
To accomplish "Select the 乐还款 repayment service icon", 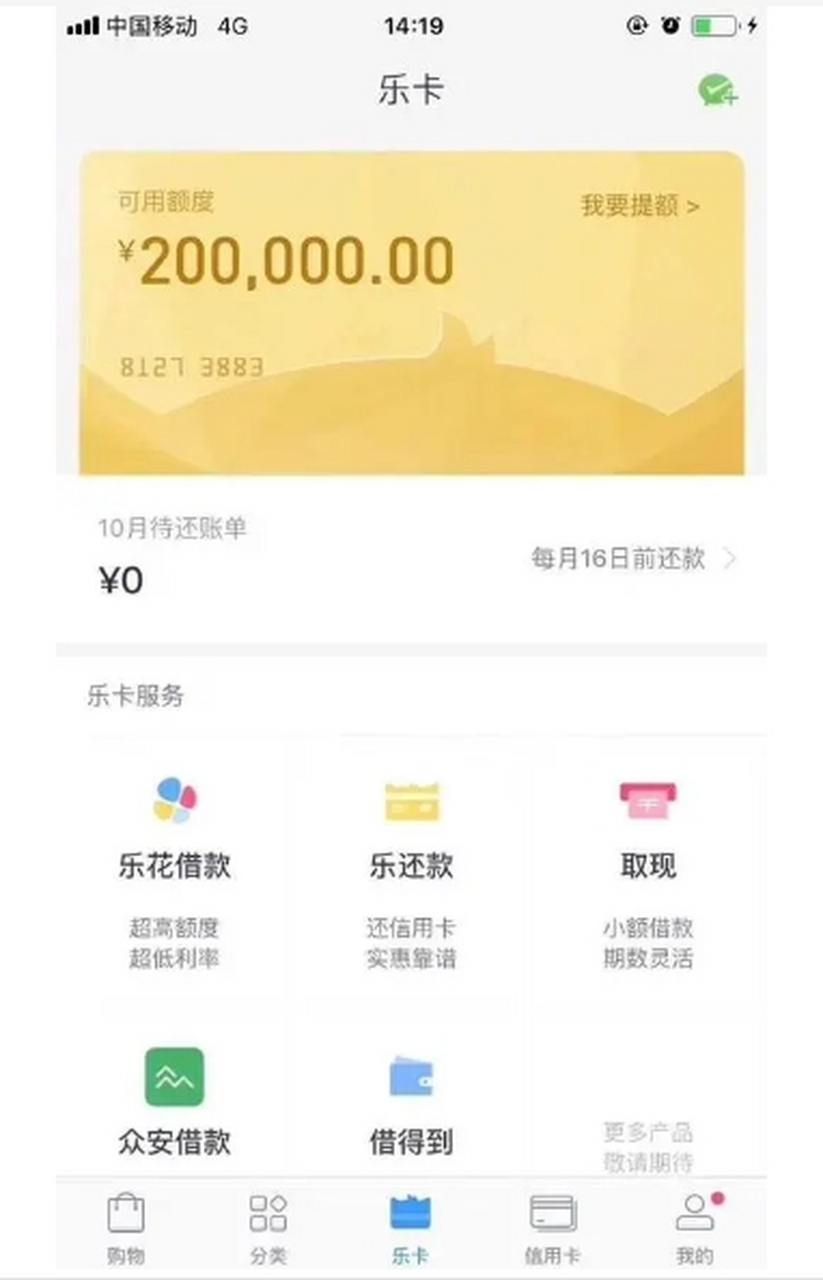I will (x=411, y=800).
